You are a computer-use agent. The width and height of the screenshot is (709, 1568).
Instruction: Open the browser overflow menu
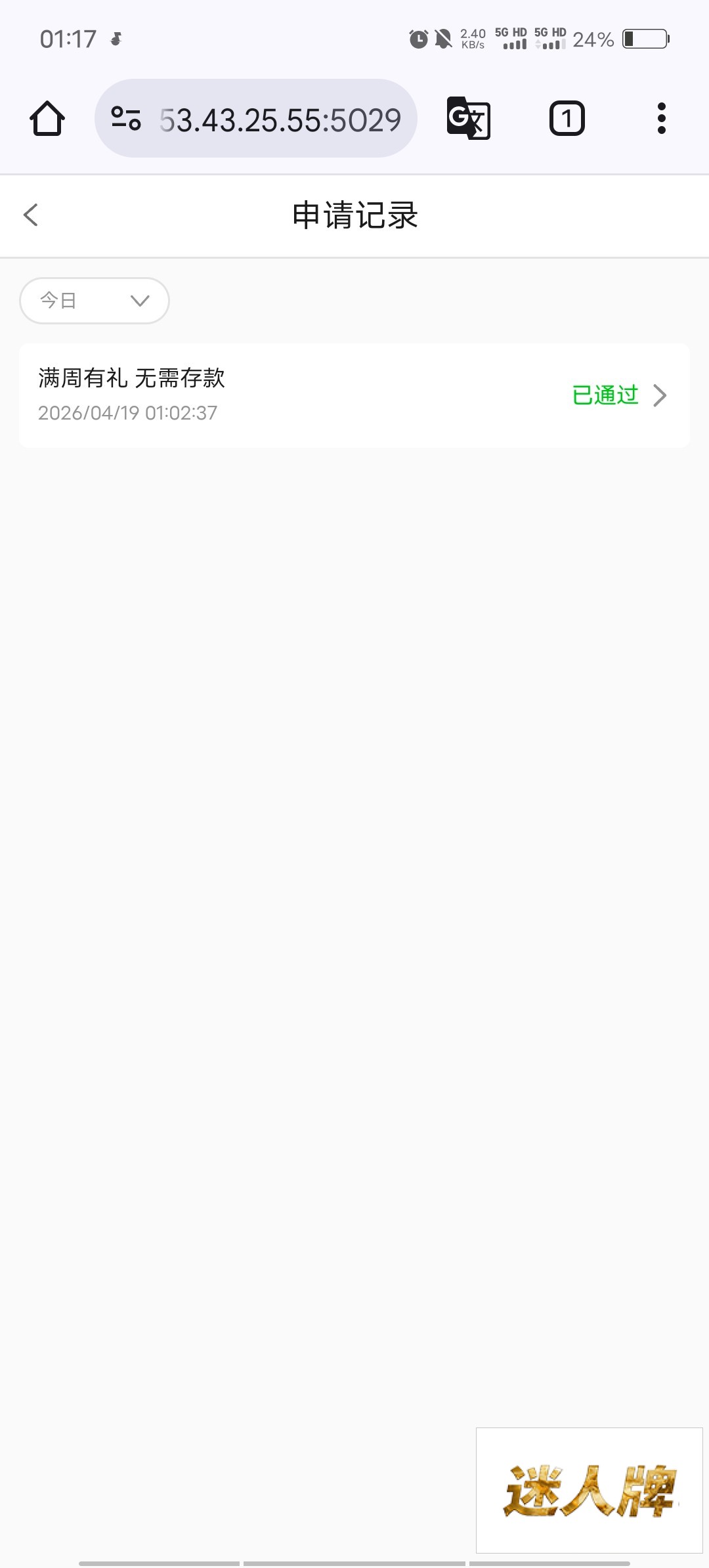click(661, 119)
